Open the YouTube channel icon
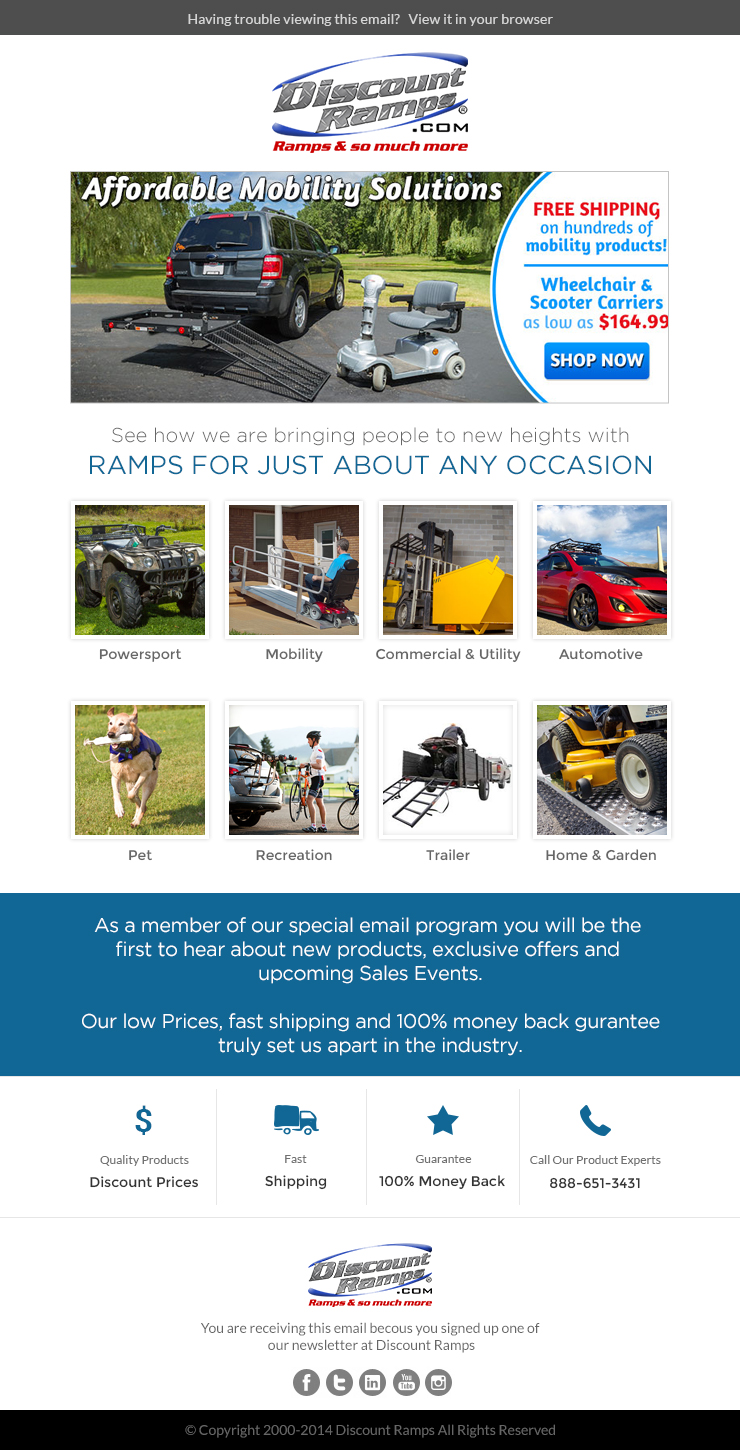The image size is (740, 1450). 405,1383
